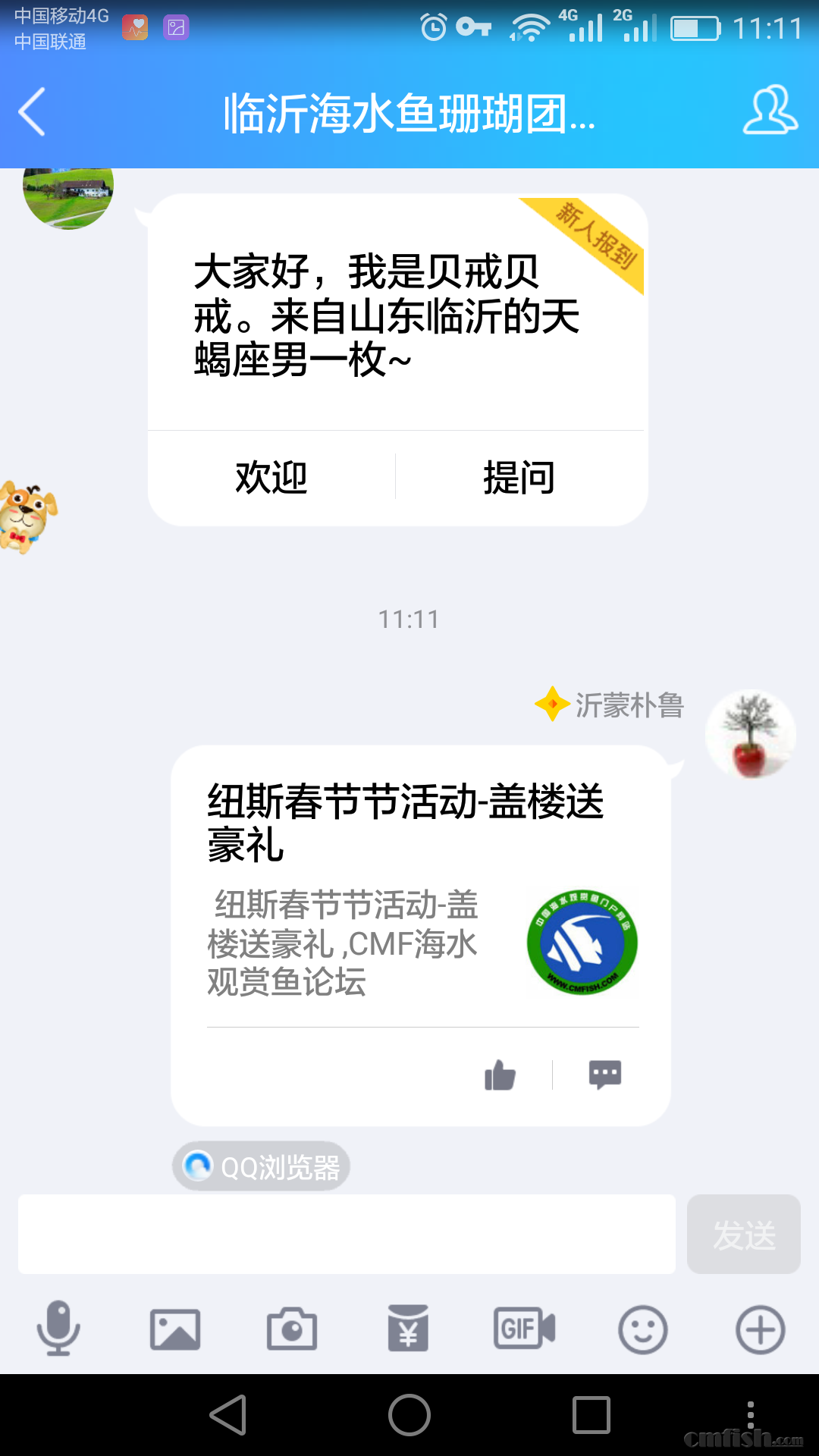Toggle the QQ浏览器 source tag
Viewport: 819px width, 1456px height.
pos(261,1166)
